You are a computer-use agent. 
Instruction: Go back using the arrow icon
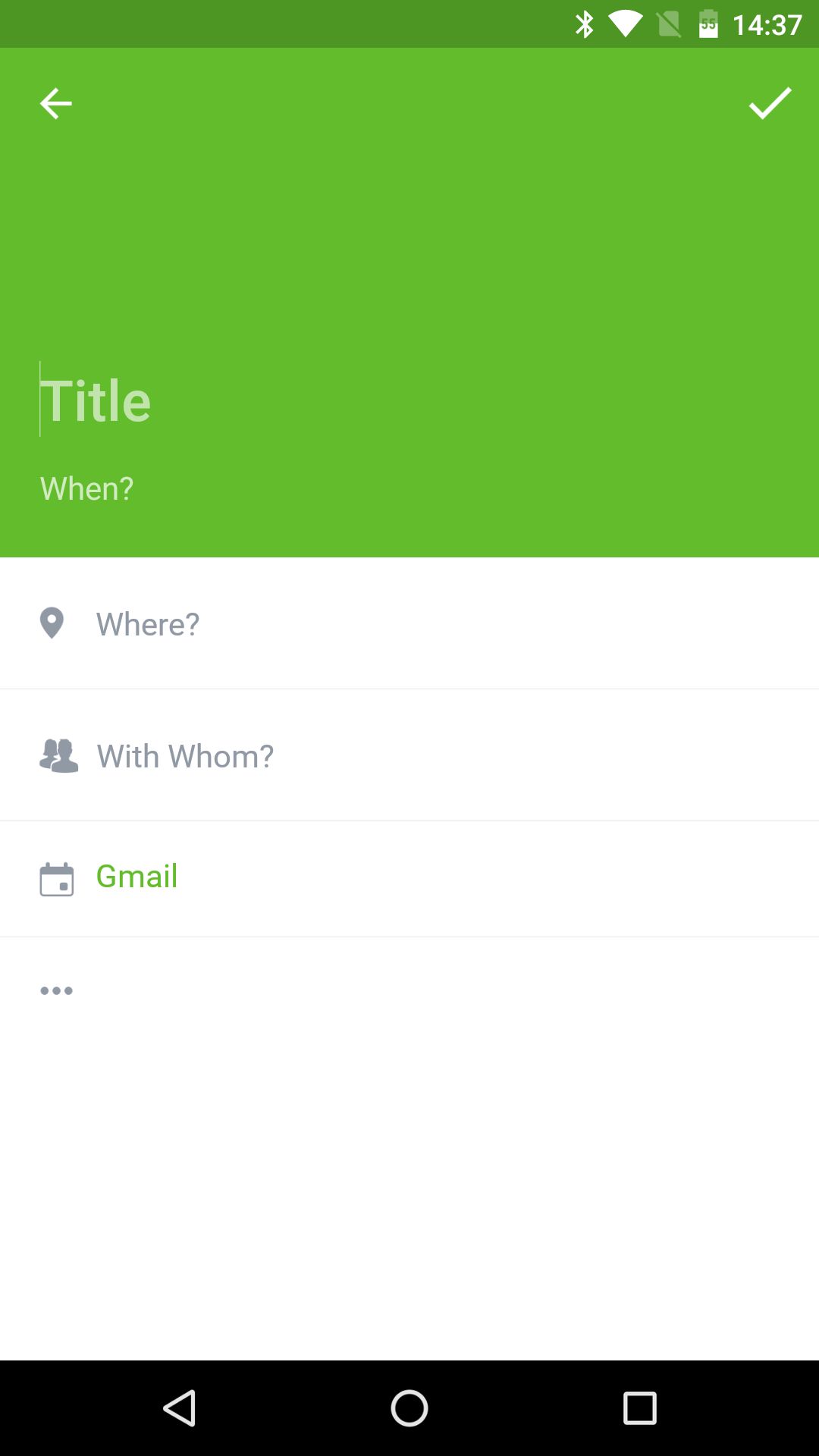point(55,104)
